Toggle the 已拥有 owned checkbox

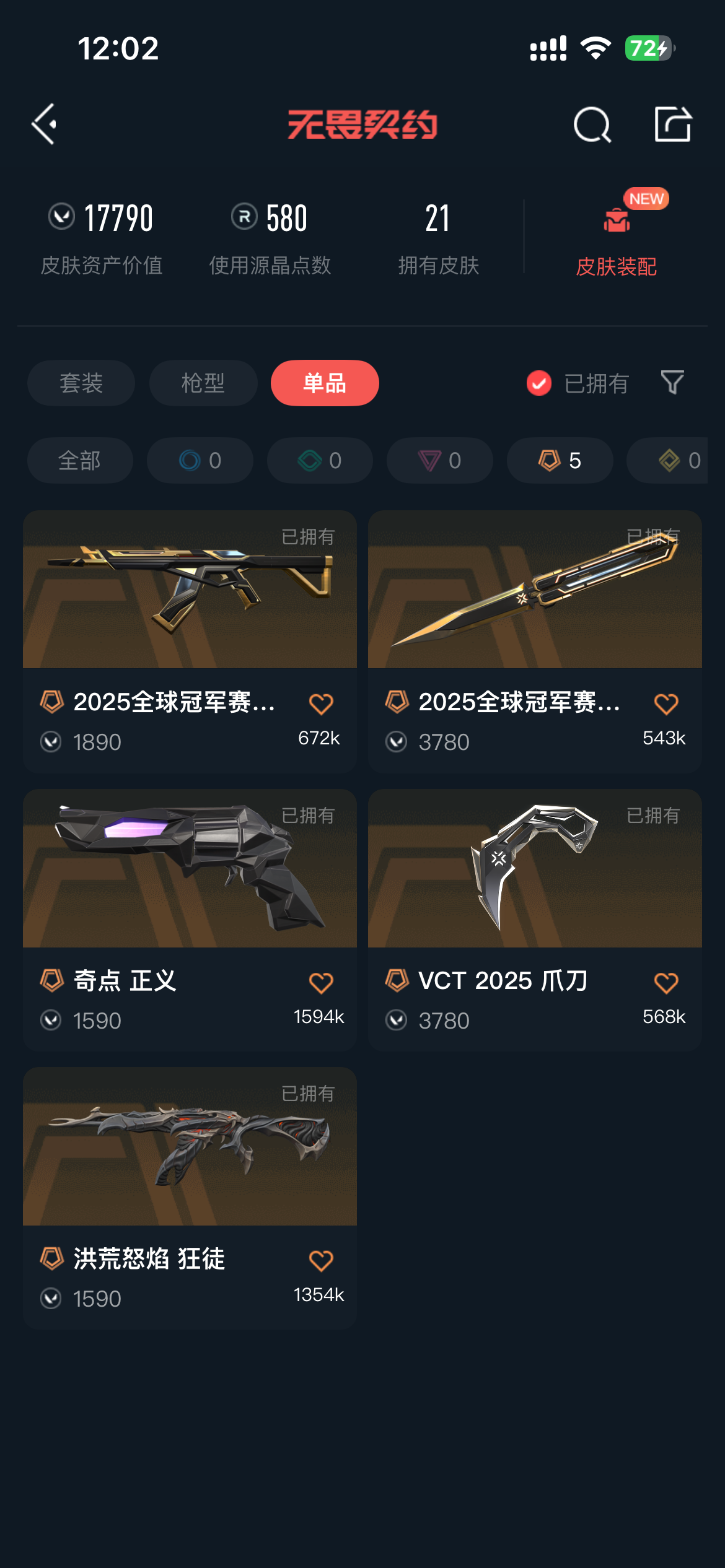click(538, 383)
